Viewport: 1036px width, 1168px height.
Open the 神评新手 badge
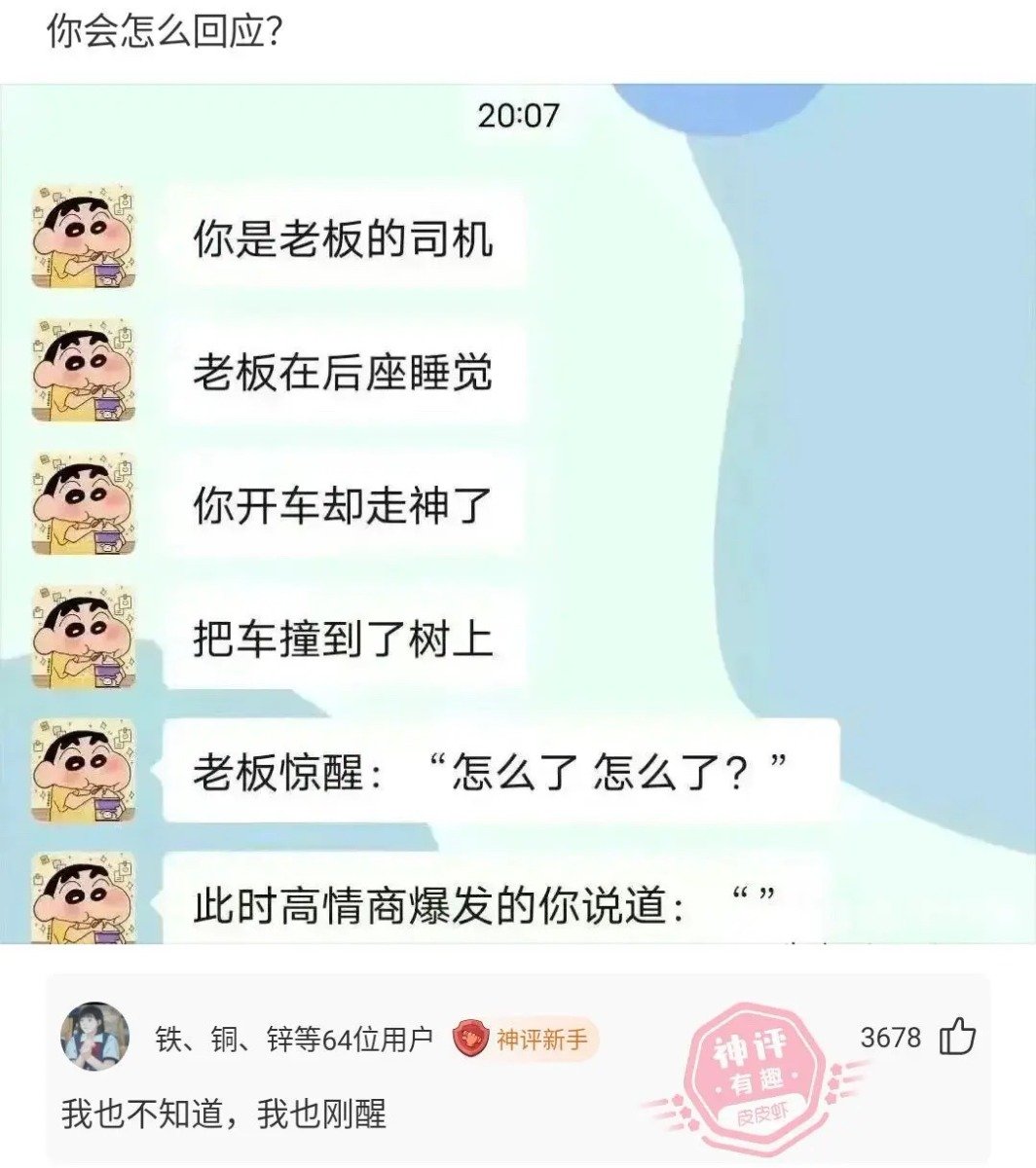tap(526, 1040)
